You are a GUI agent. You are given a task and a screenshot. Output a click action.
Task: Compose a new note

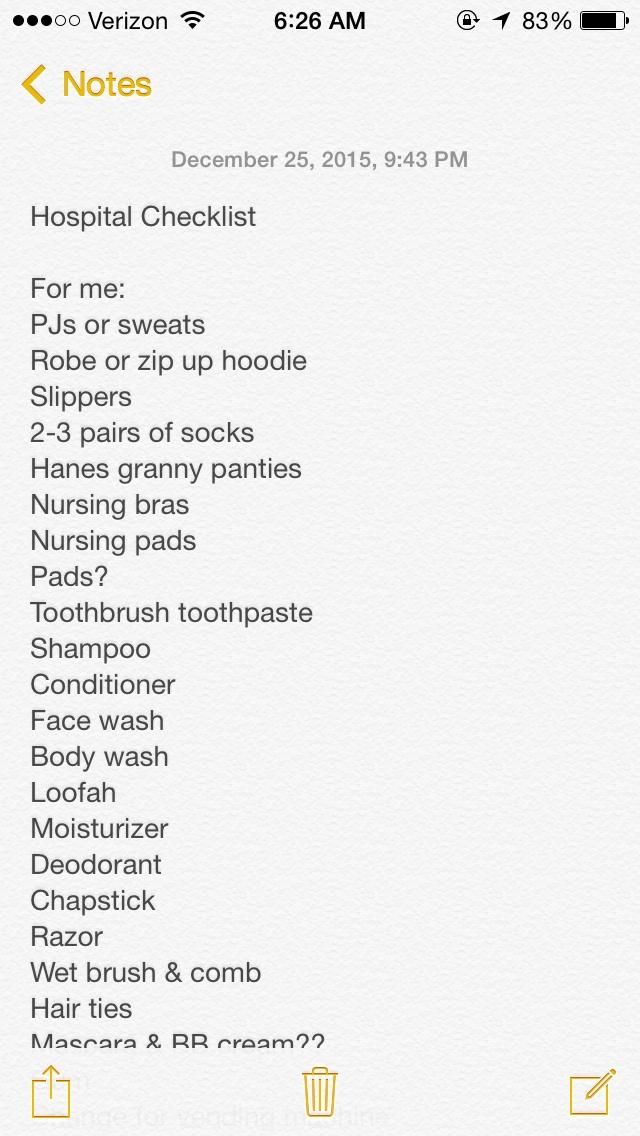coord(592,1091)
